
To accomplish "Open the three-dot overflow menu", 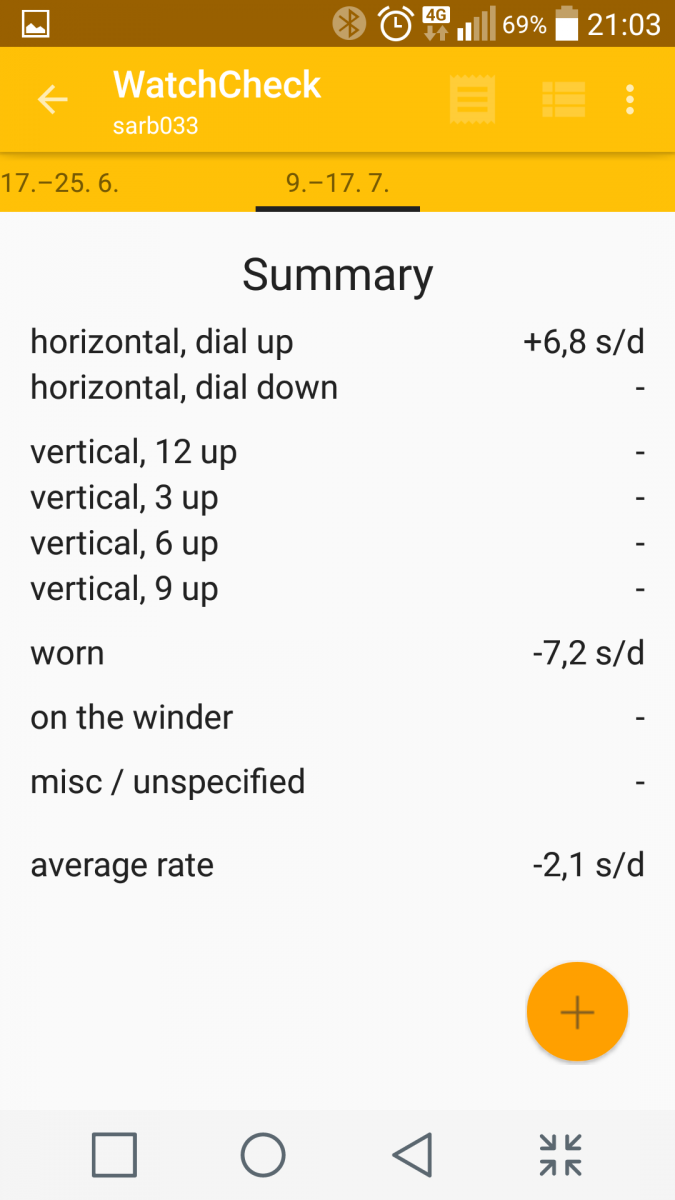I will tap(630, 99).
